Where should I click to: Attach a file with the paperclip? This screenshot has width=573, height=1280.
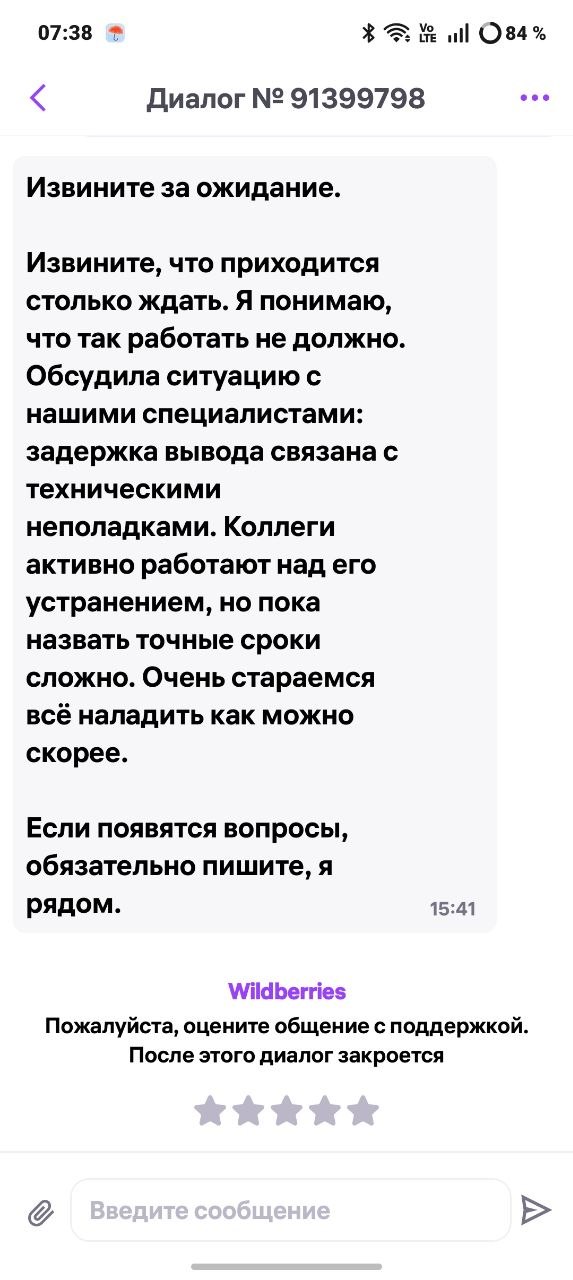click(40, 1213)
